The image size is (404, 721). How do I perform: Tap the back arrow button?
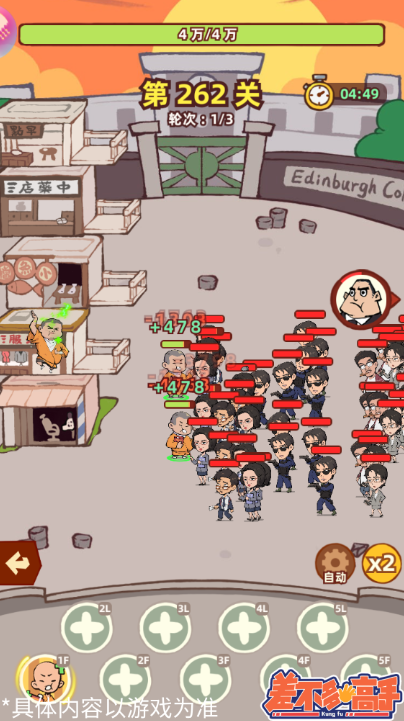(x=19, y=563)
